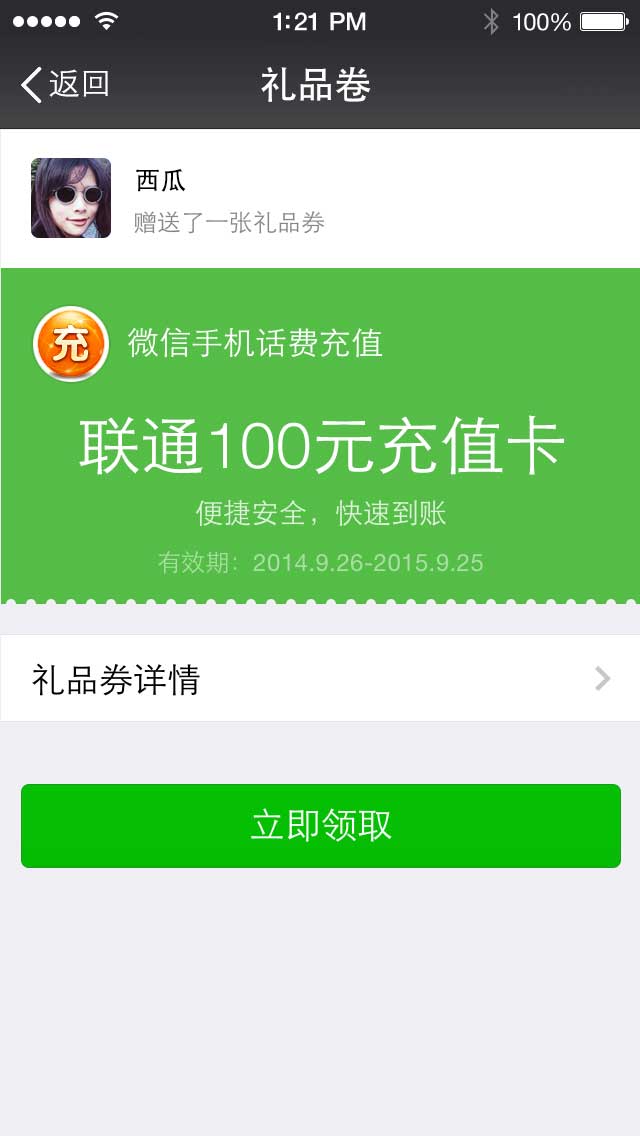Image resolution: width=640 pixels, height=1136 pixels.
Task: Open 礼品券详情 details row
Action: click(x=320, y=679)
